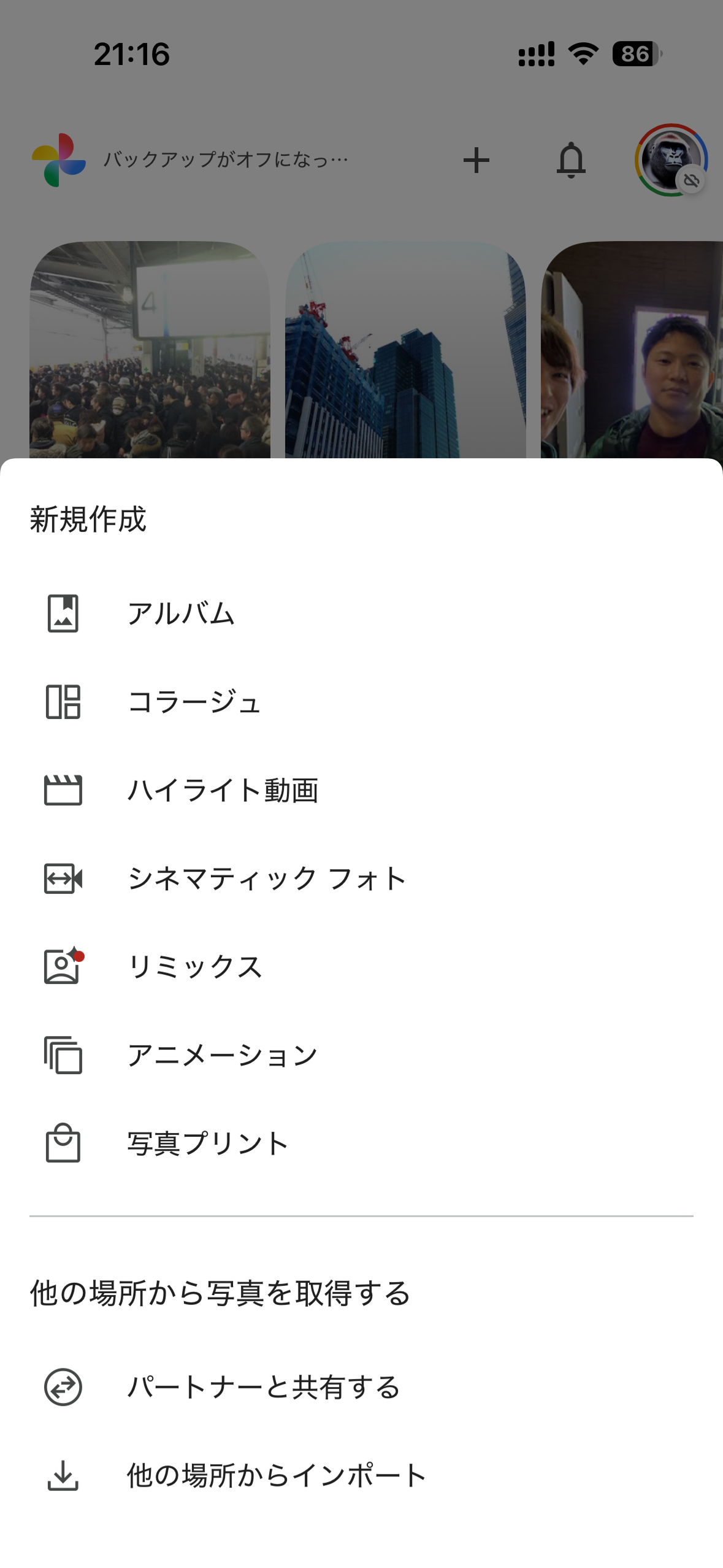This screenshot has height=1568, width=723.
Task: Toggle backup-off status on profile avatar
Action: tap(691, 179)
